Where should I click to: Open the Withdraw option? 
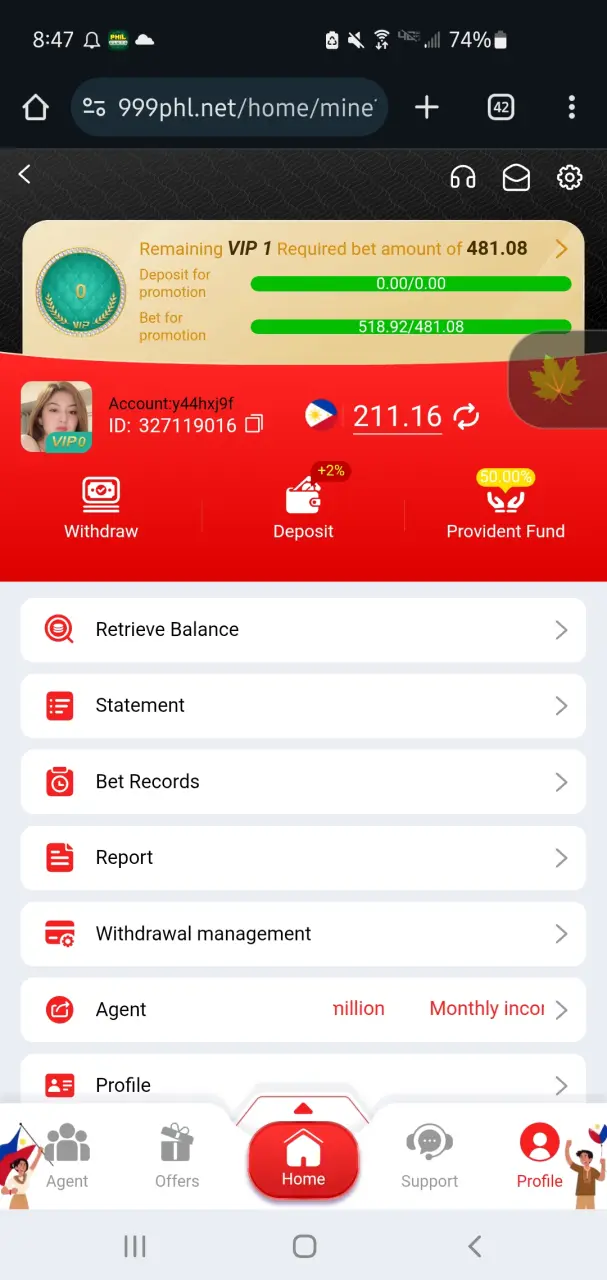[x=101, y=508]
